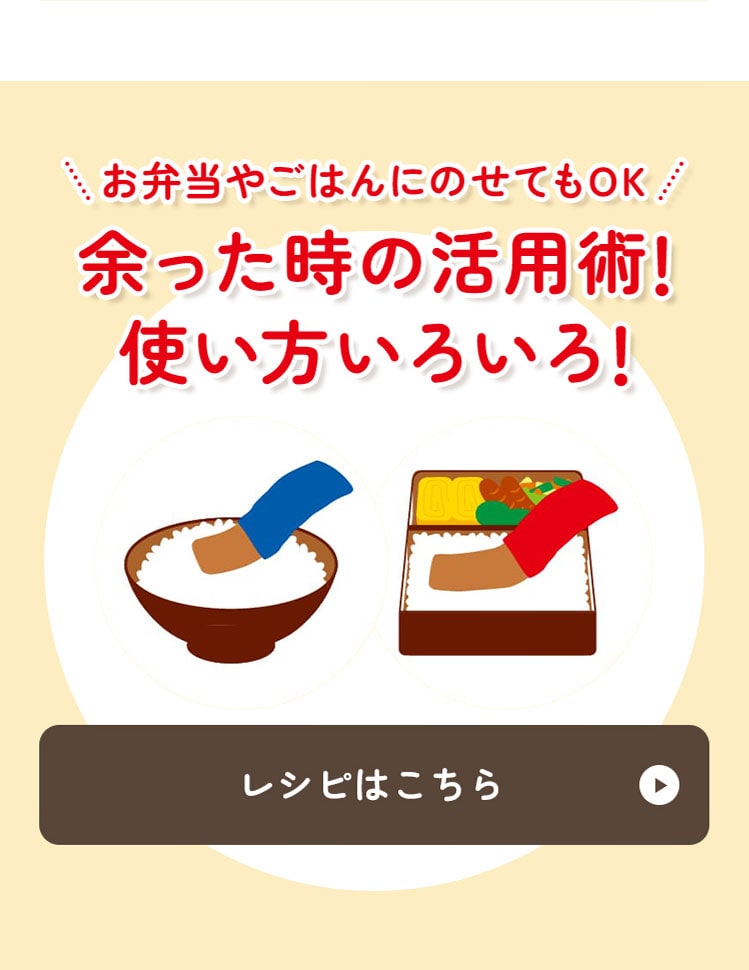749x970 pixels.
Task: Click the circular arrow icon on the recipe button
Action: point(660,784)
